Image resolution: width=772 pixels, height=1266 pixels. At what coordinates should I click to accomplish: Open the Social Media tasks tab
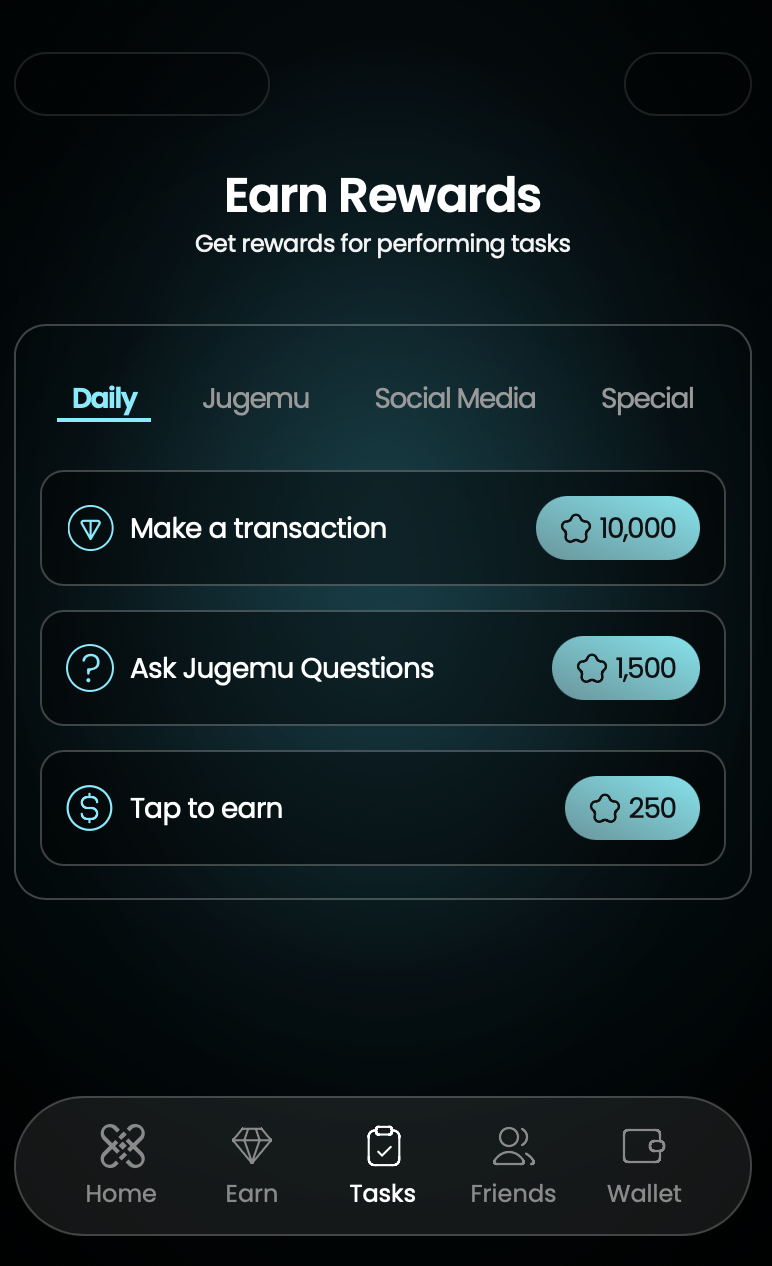click(x=455, y=399)
